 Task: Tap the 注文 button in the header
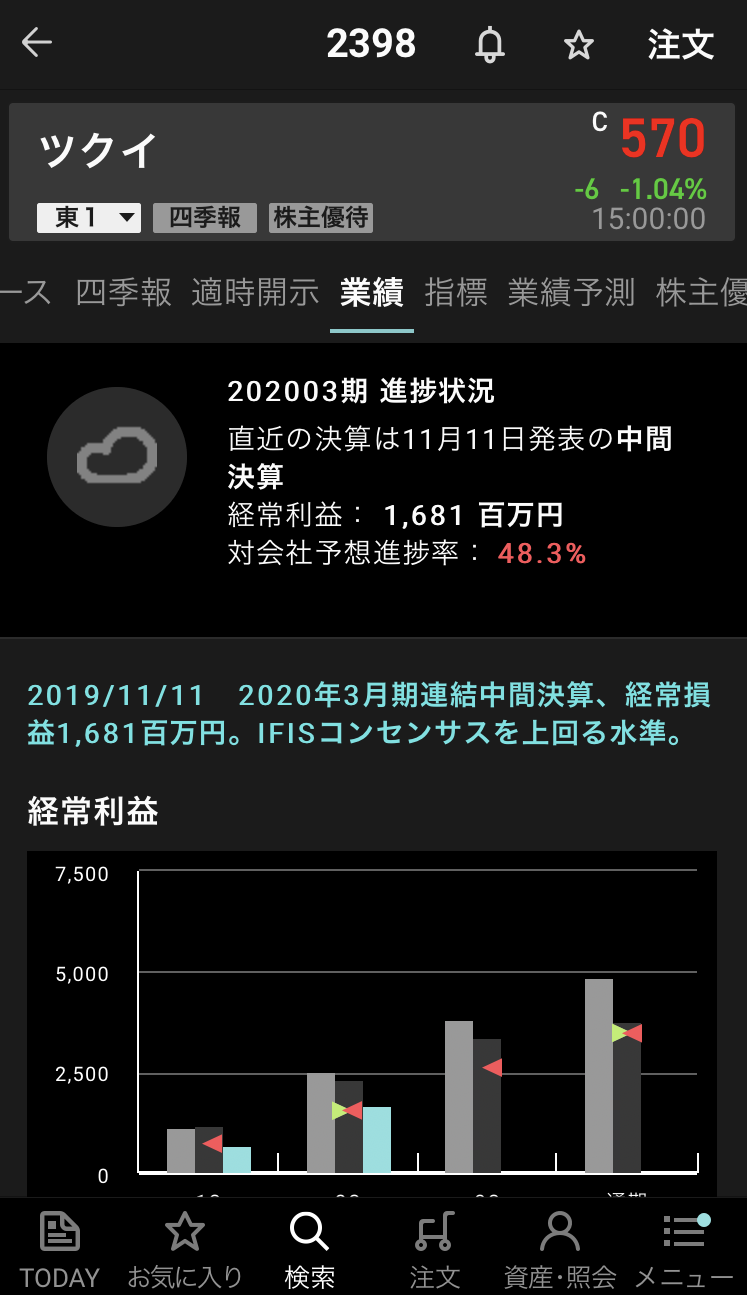click(x=680, y=44)
